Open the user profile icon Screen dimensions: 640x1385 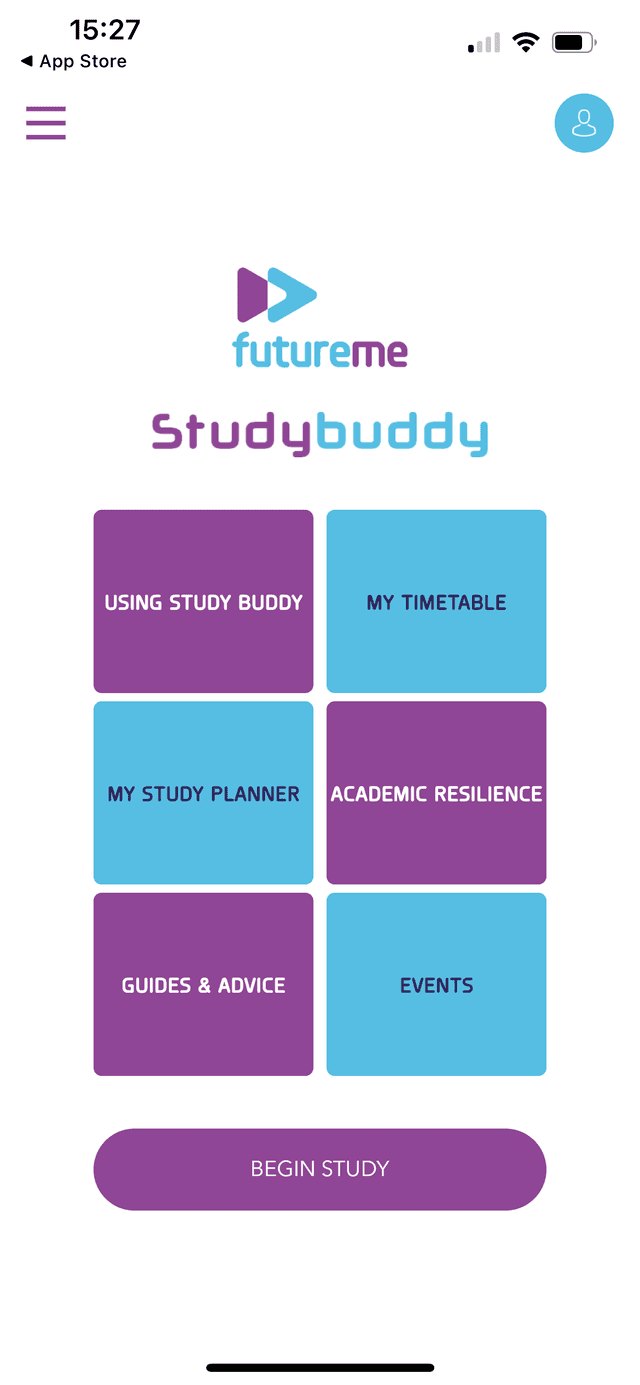click(x=584, y=123)
